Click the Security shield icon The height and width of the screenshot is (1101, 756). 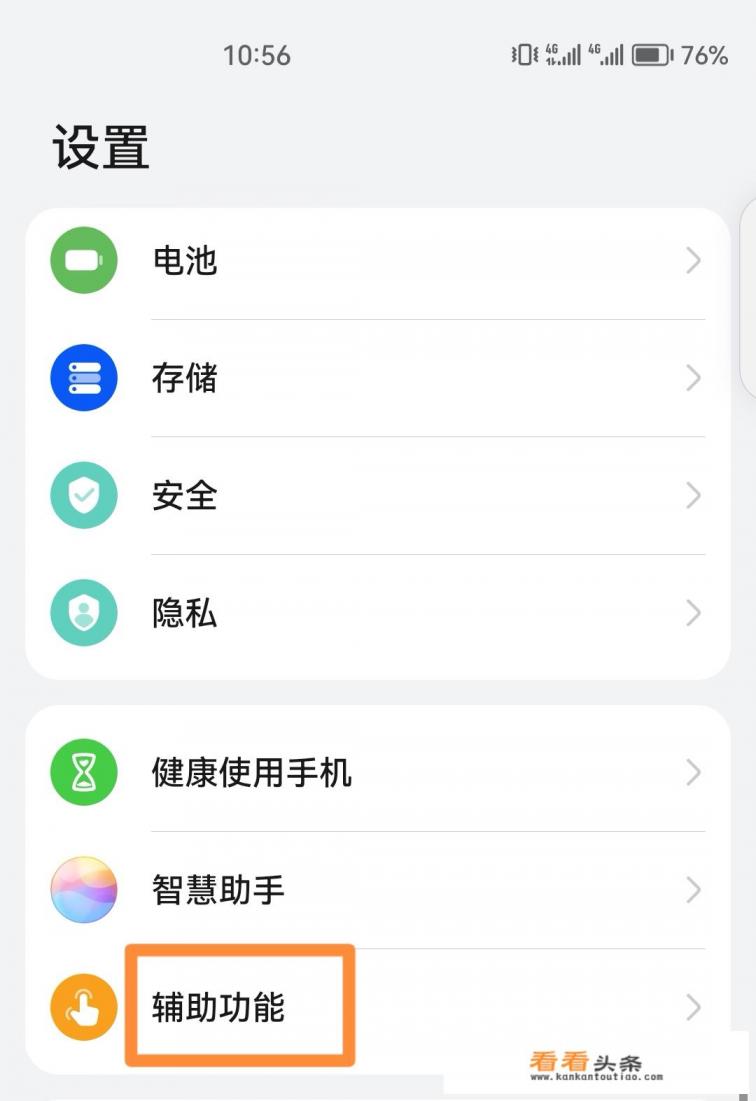[83, 495]
